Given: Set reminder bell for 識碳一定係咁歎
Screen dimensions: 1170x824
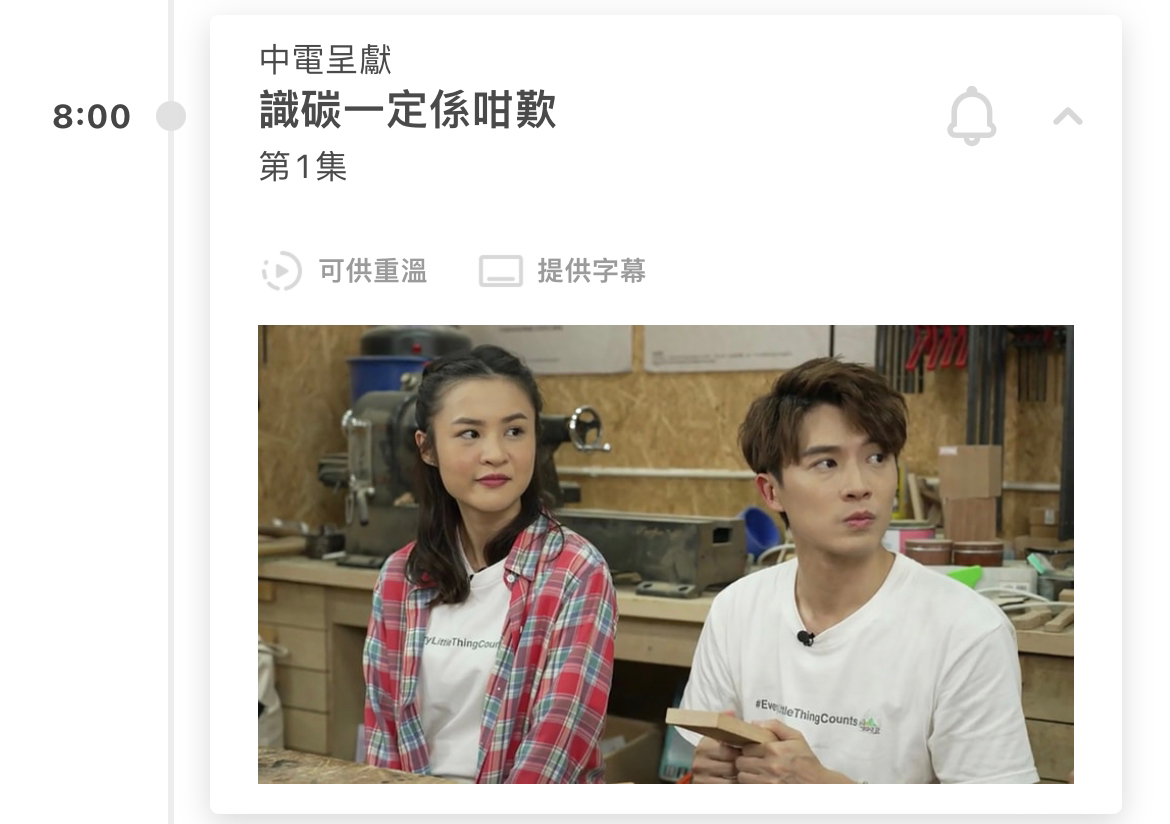Looking at the screenshot, I should (x=971, y=117).
